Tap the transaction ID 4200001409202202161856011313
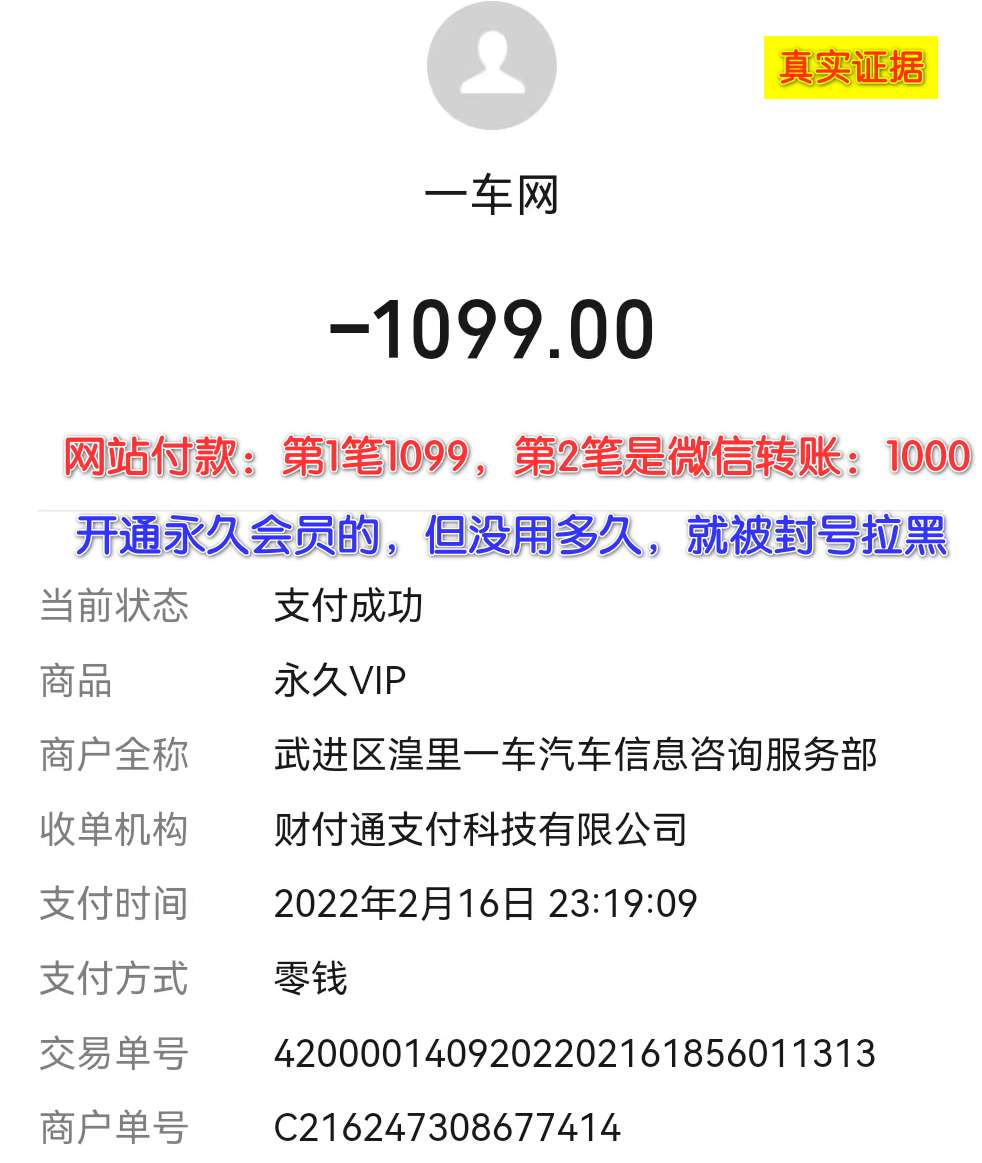Image resolution: width=982 pixels, height=1163 pixels. 576,1053
